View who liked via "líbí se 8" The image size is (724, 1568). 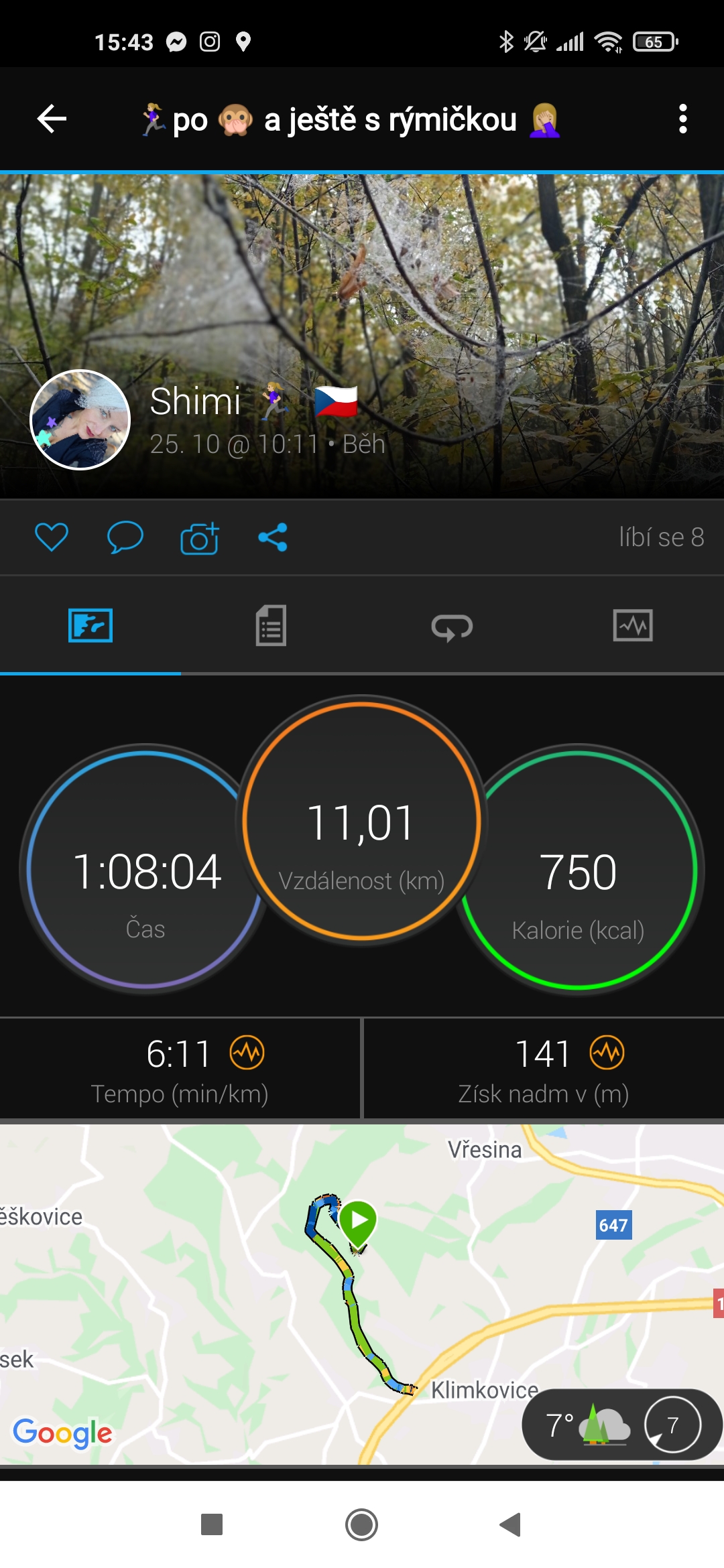click(661, 537)
